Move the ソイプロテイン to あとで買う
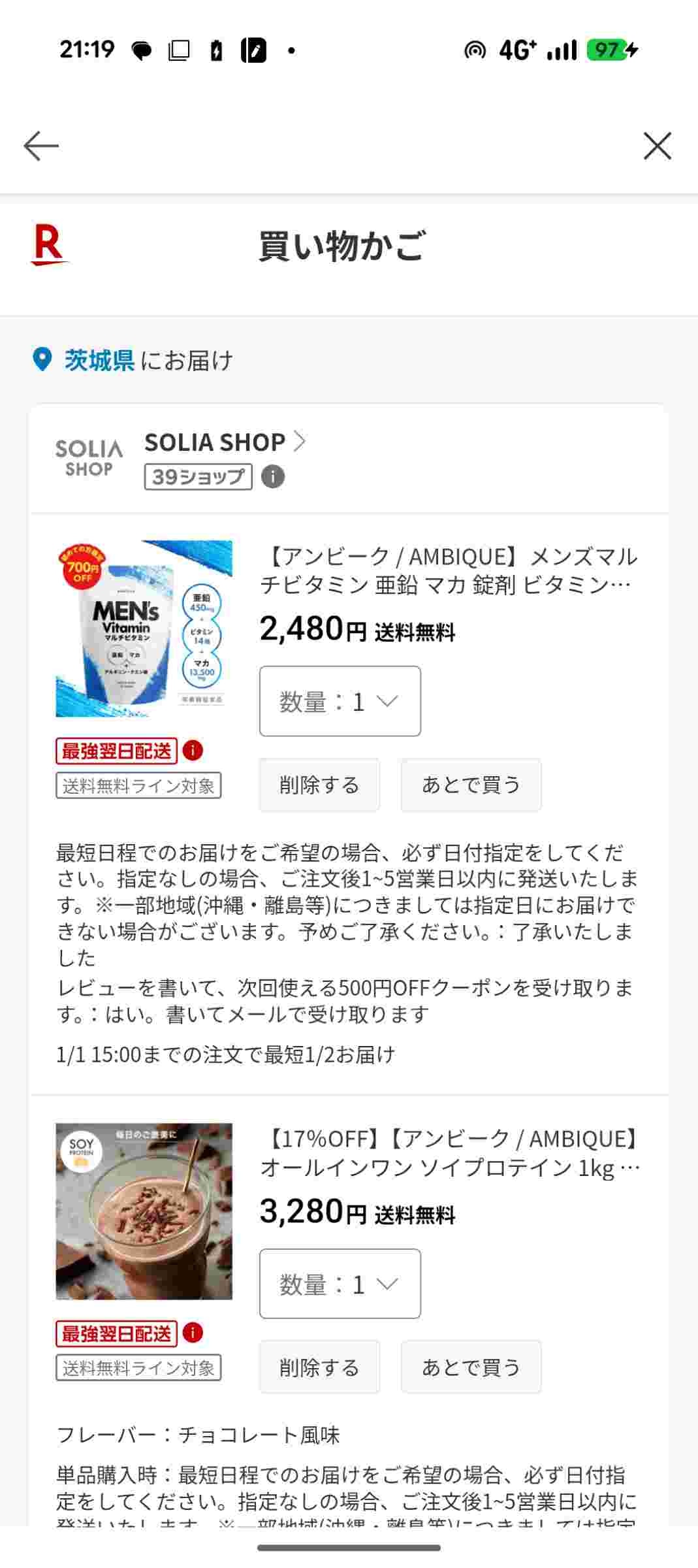The height and width of the screenshot is (1568, 698). (471, 1367)
